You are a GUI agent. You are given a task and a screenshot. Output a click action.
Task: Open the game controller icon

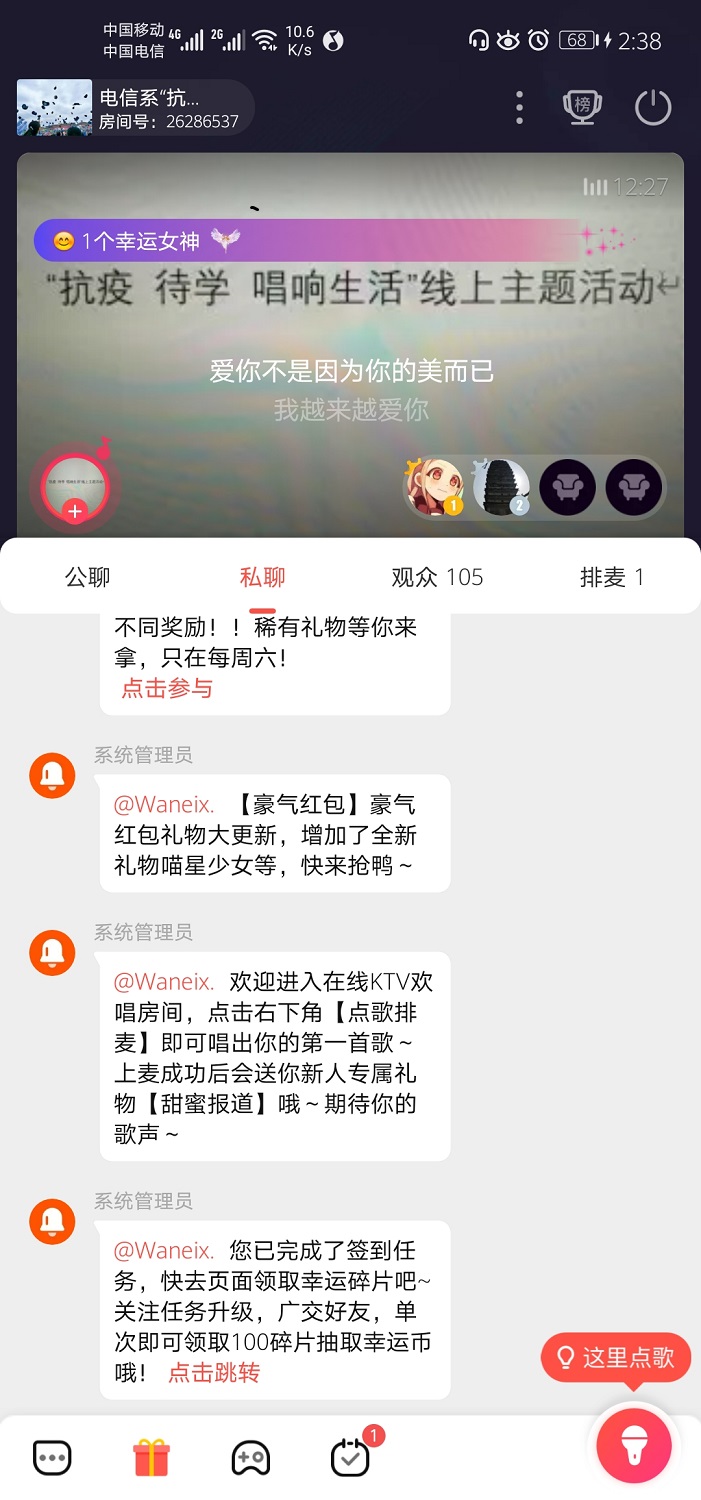coord(250,1458)
